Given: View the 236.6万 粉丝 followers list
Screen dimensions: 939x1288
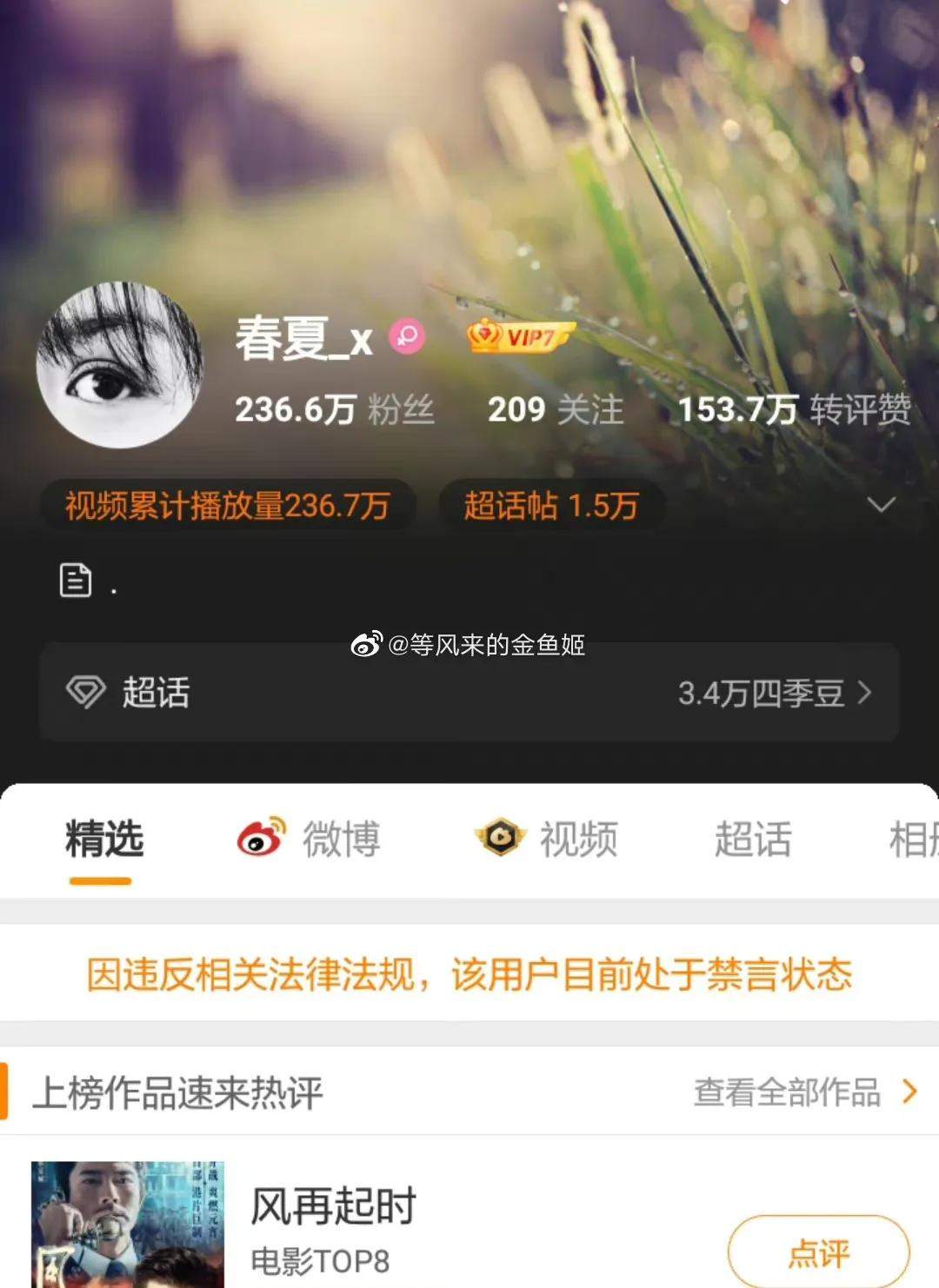Looking at the screenshot, I should pos(334,409).
